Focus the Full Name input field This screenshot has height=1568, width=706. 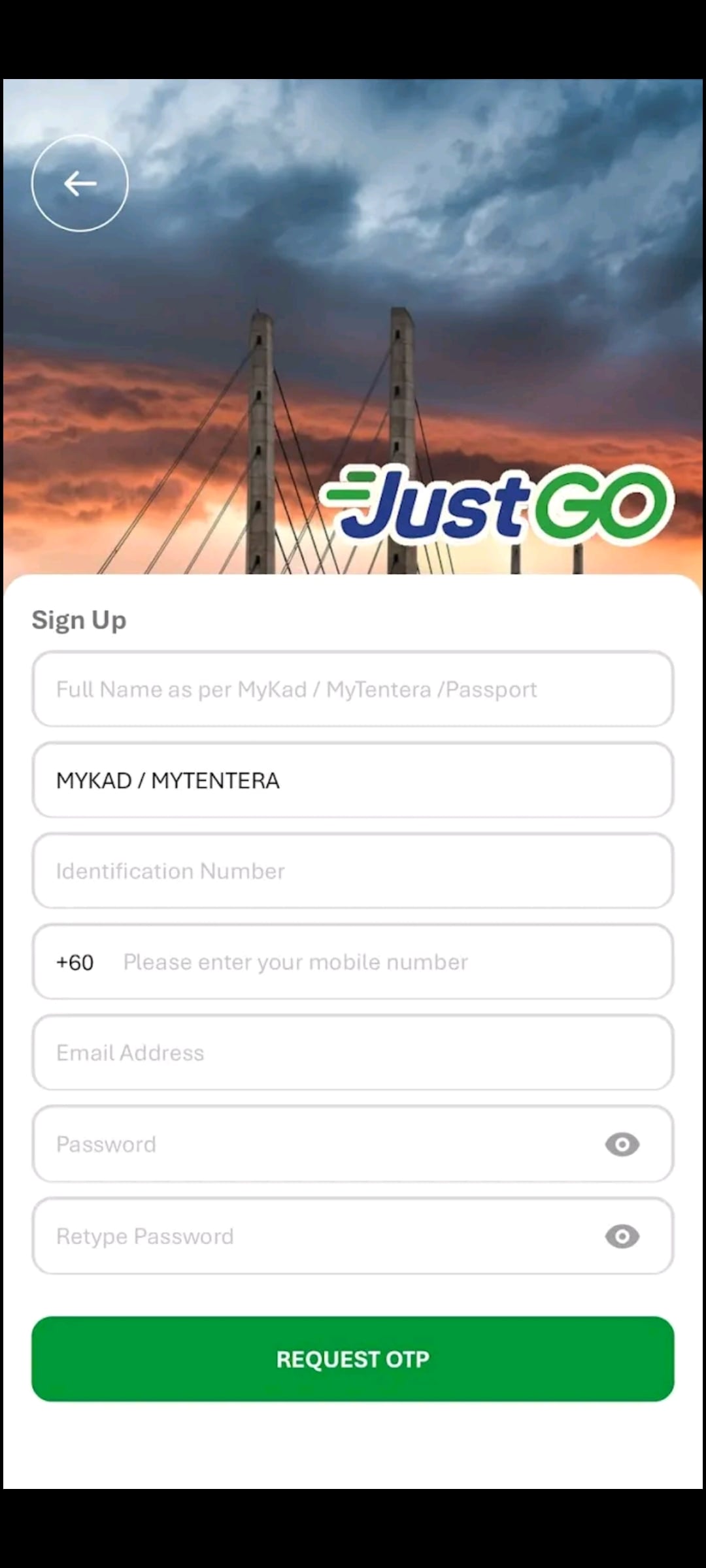pos(353,689)
